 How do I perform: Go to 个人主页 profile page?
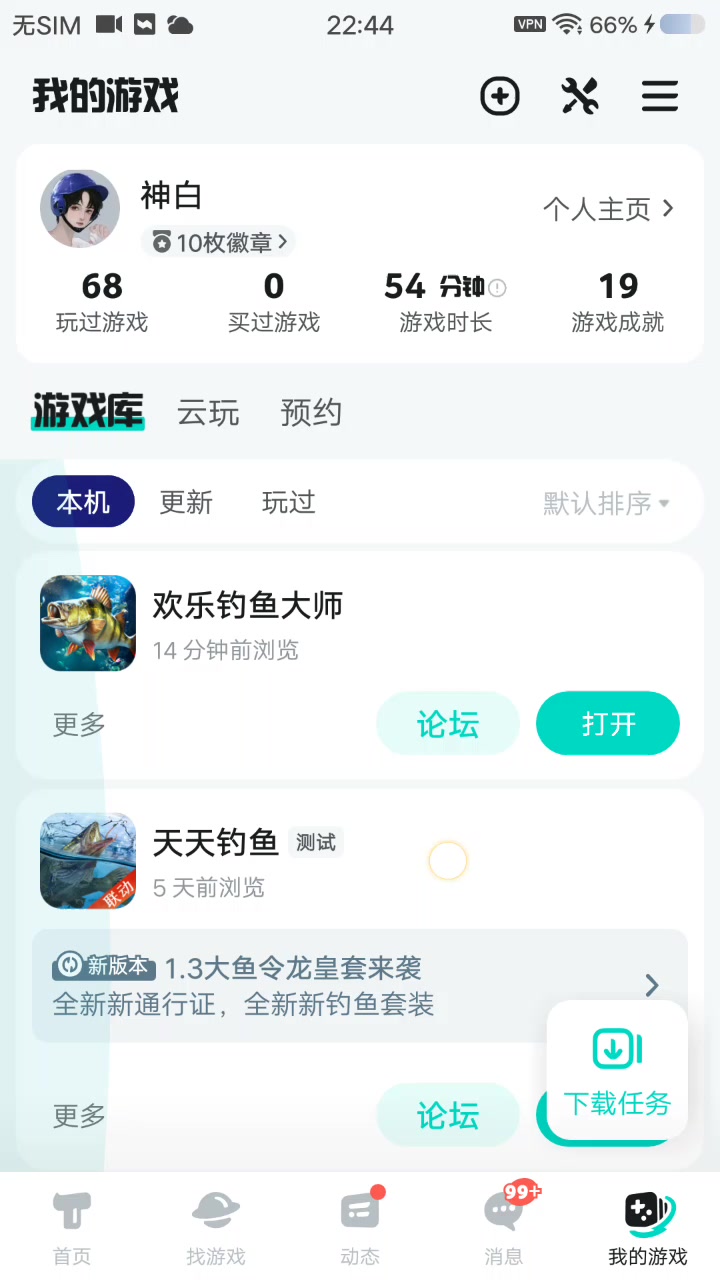point(608,209)
